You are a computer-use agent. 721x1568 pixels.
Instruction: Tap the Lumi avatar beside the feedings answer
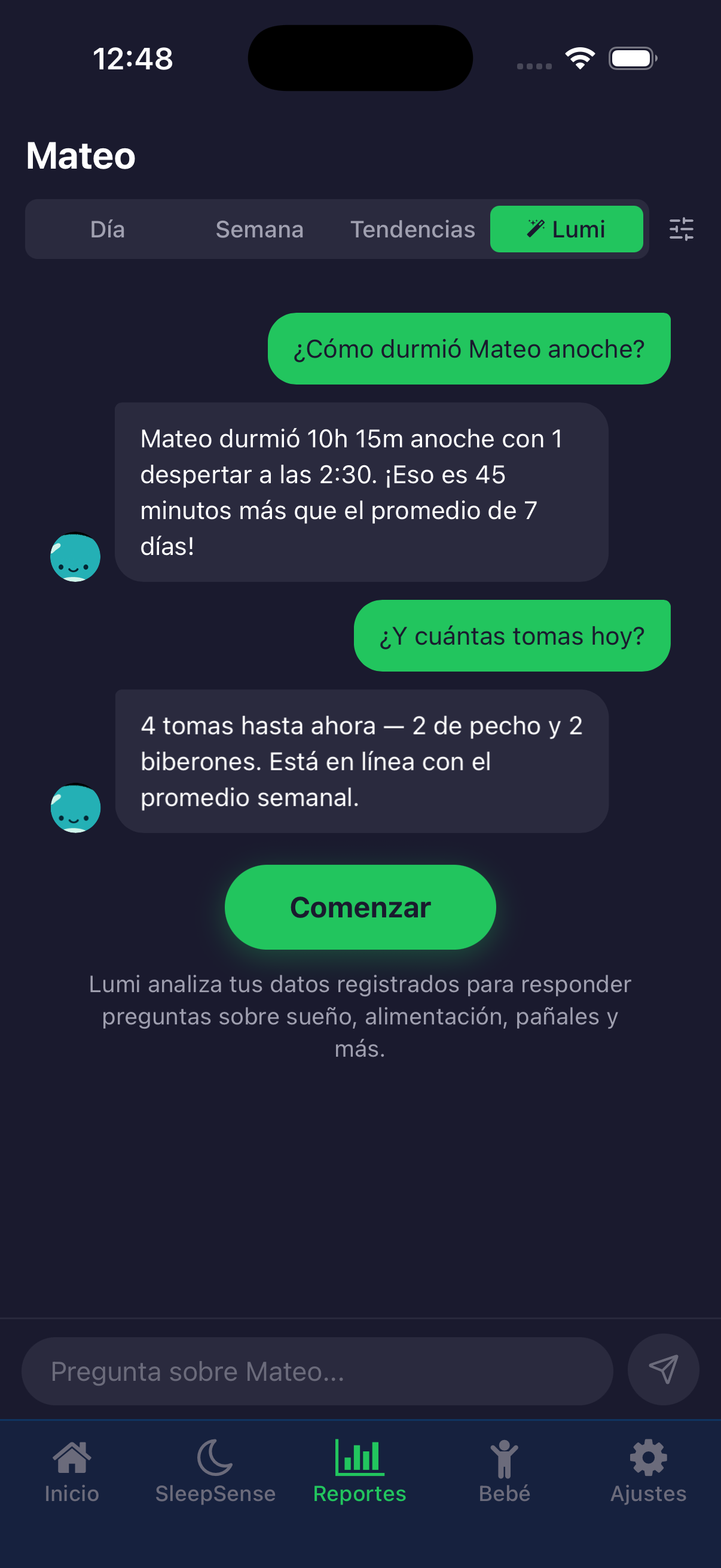(x=75, y=808)
